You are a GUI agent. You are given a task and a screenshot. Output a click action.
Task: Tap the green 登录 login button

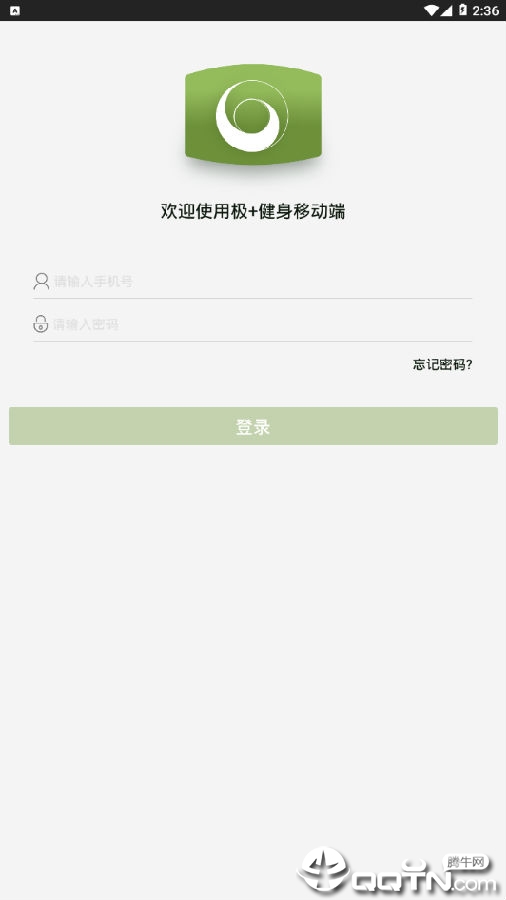tap(253, 426)
